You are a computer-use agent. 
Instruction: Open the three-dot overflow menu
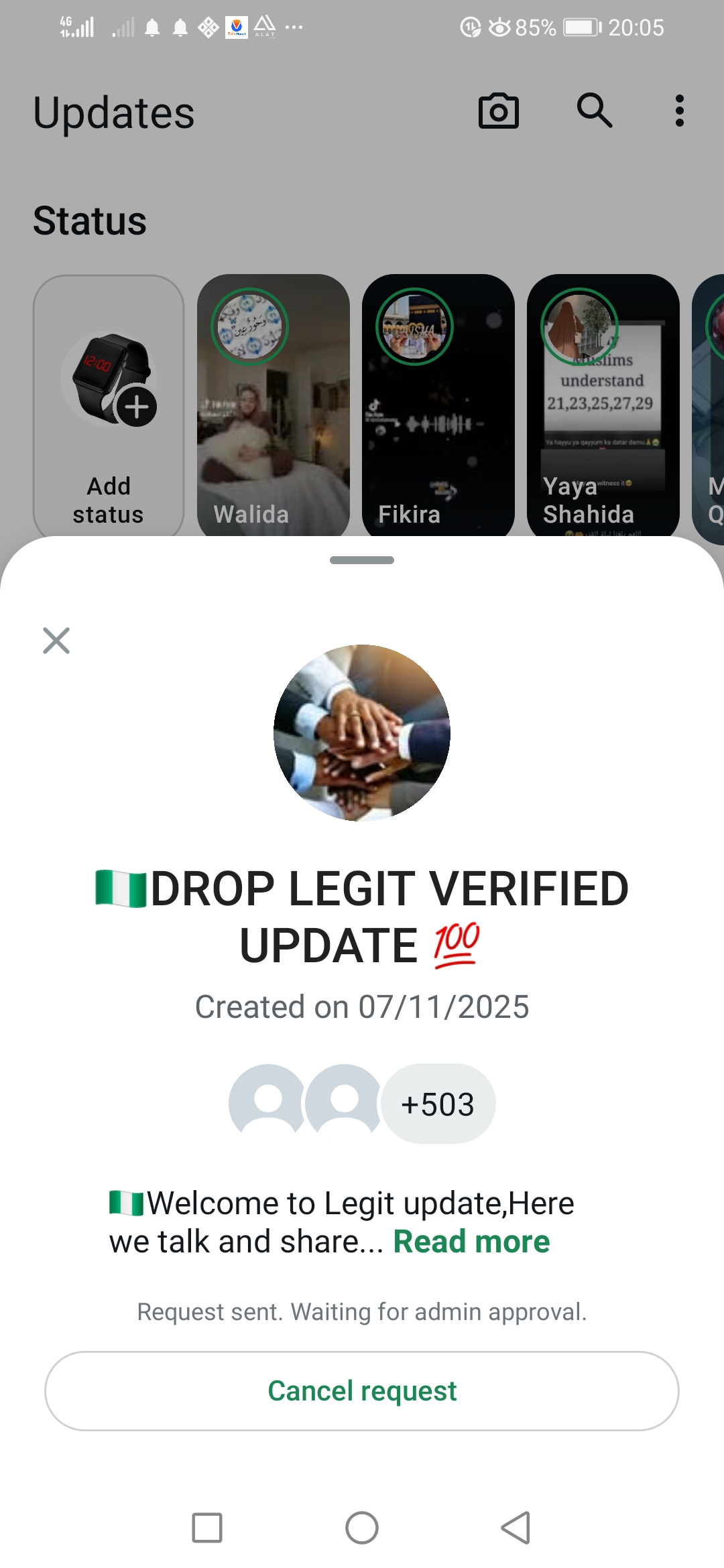click(x=679, y=111)
